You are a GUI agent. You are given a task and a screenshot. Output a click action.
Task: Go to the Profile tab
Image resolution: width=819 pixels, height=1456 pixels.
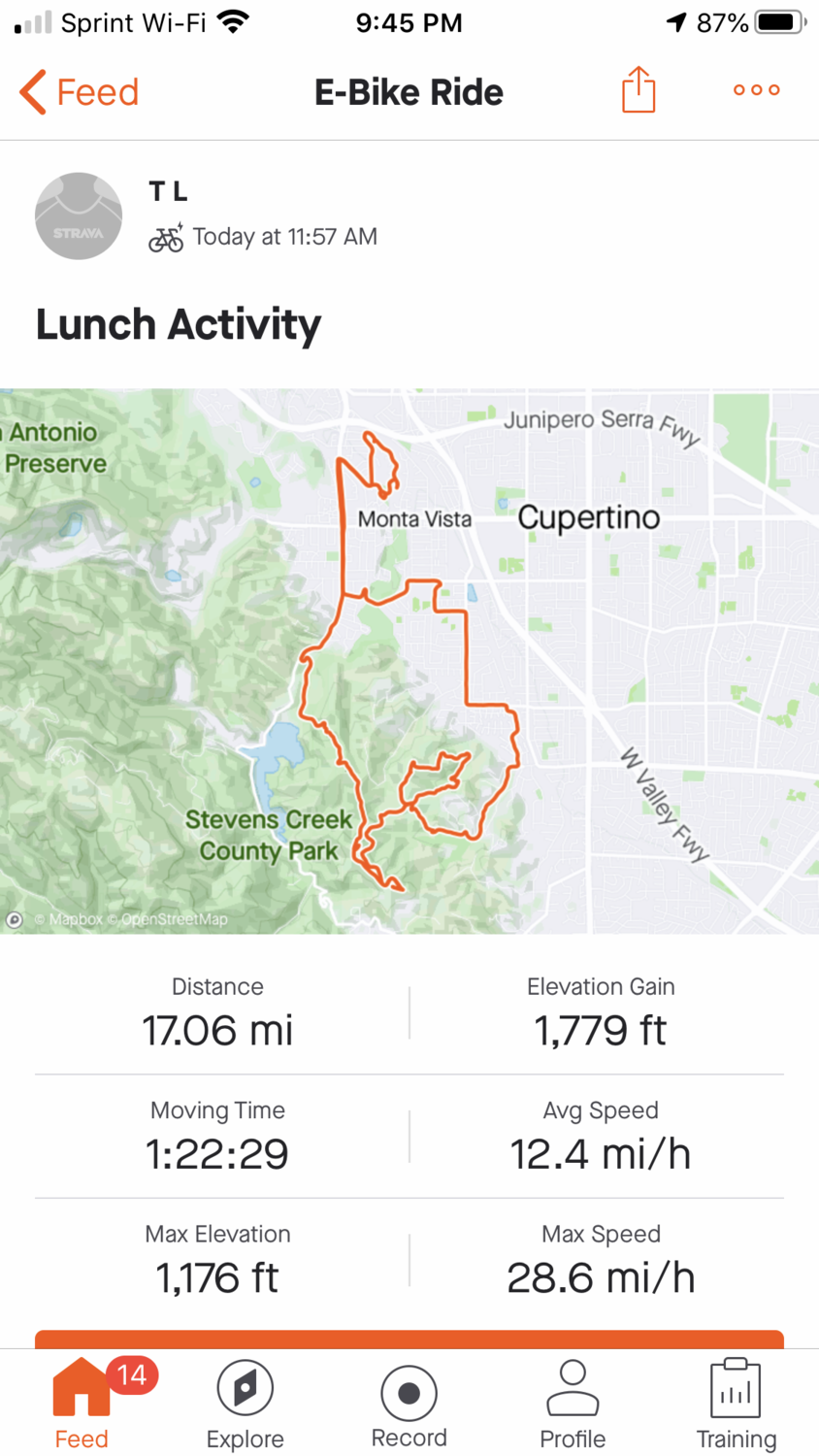[573, 1403]
